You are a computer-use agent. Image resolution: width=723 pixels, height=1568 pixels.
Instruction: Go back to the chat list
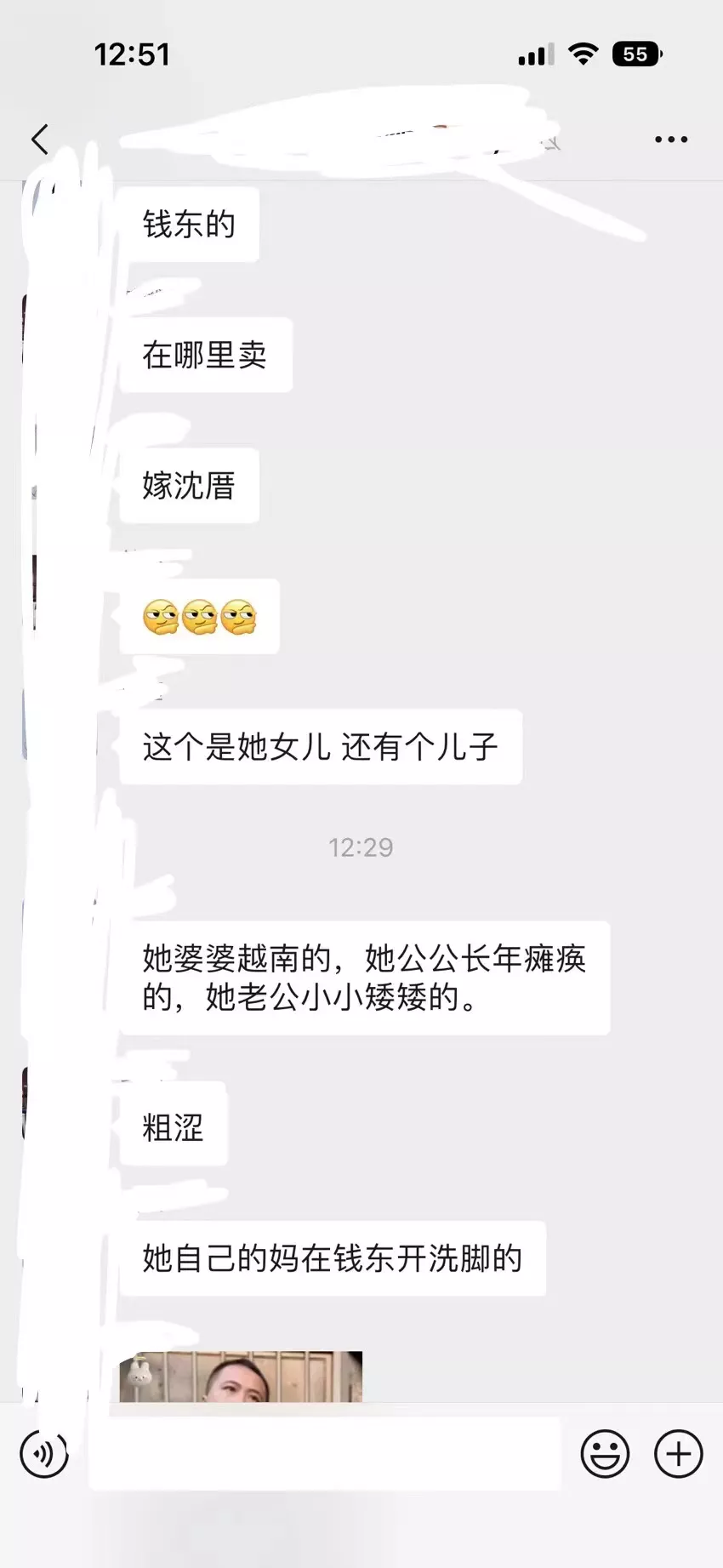pyautogui.click(x=39, y=139)
